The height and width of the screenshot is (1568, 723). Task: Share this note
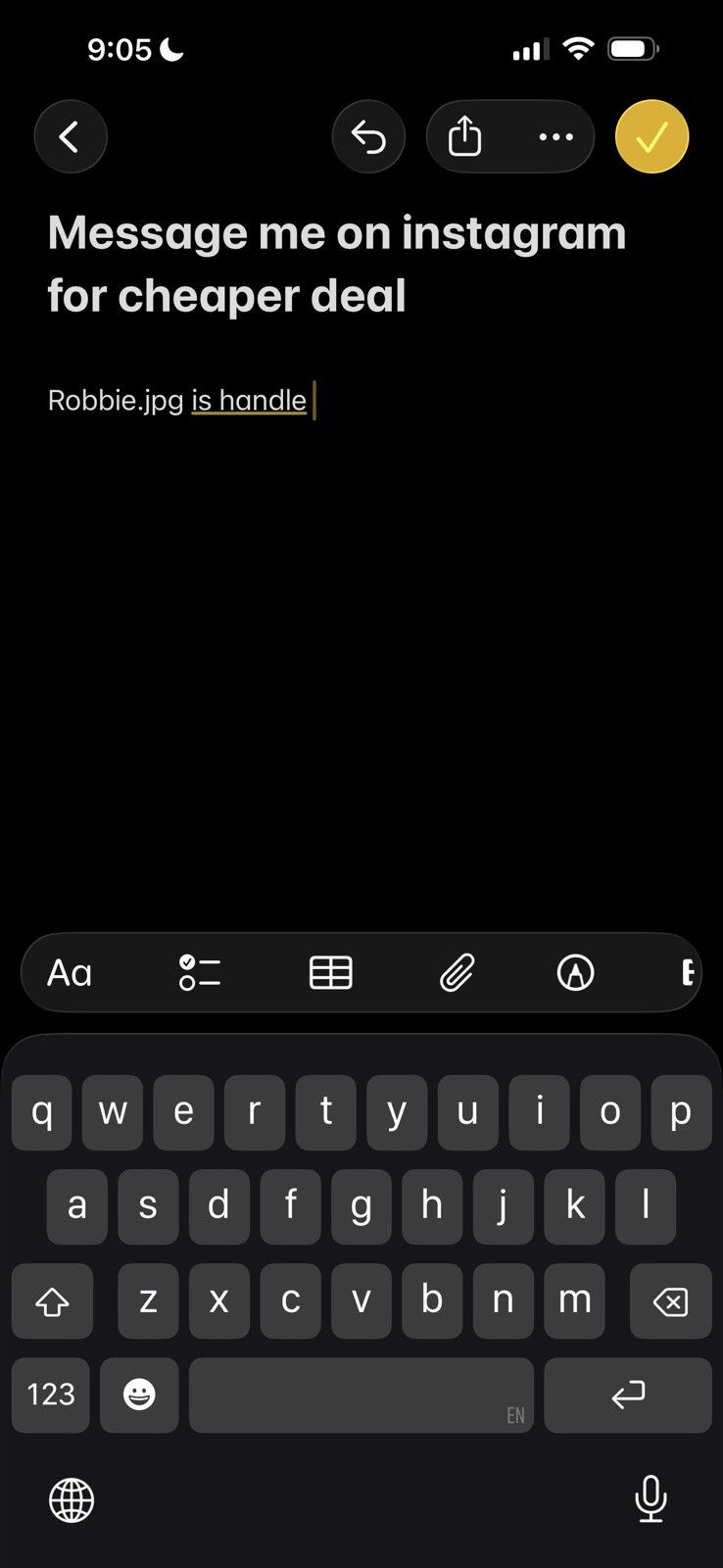pyautogui.click(x=465, y=137)
